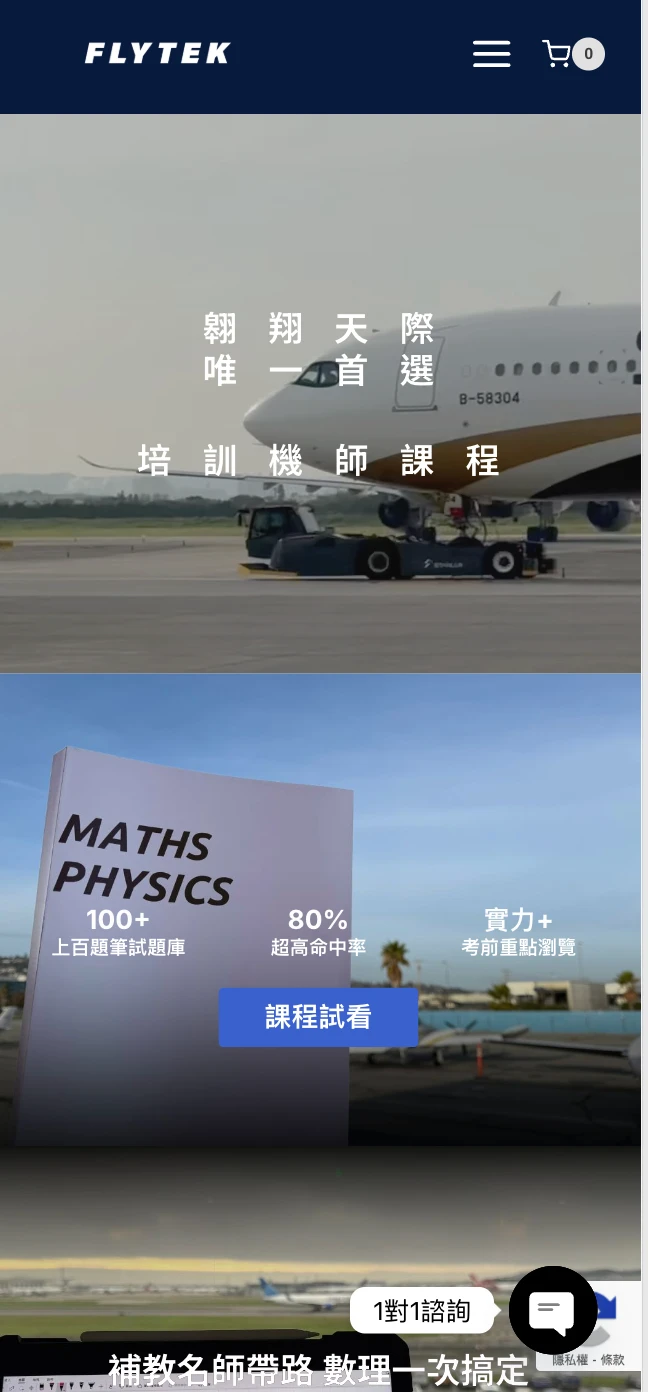Screen dimensions: 648x1392
Task: Tap the 課程試看 button
Action: (318, 1017)
